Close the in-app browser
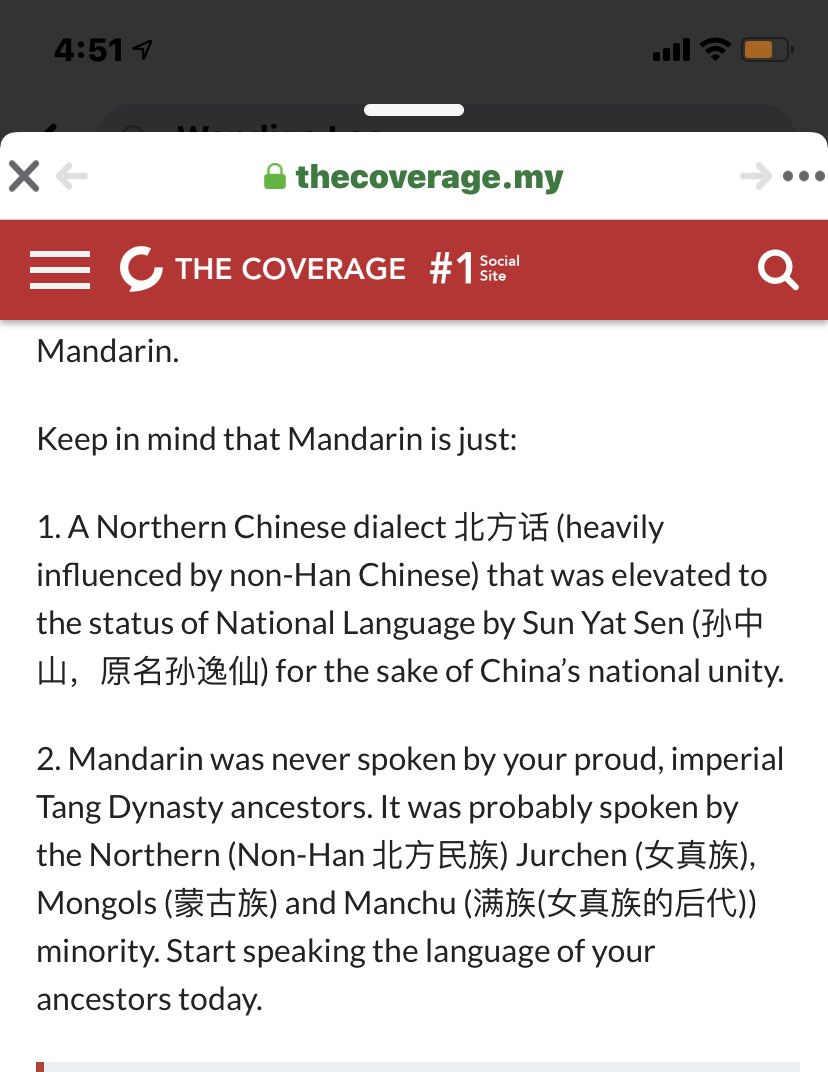Viewport: 828px width, 1072px height. [x=24, y=178]
